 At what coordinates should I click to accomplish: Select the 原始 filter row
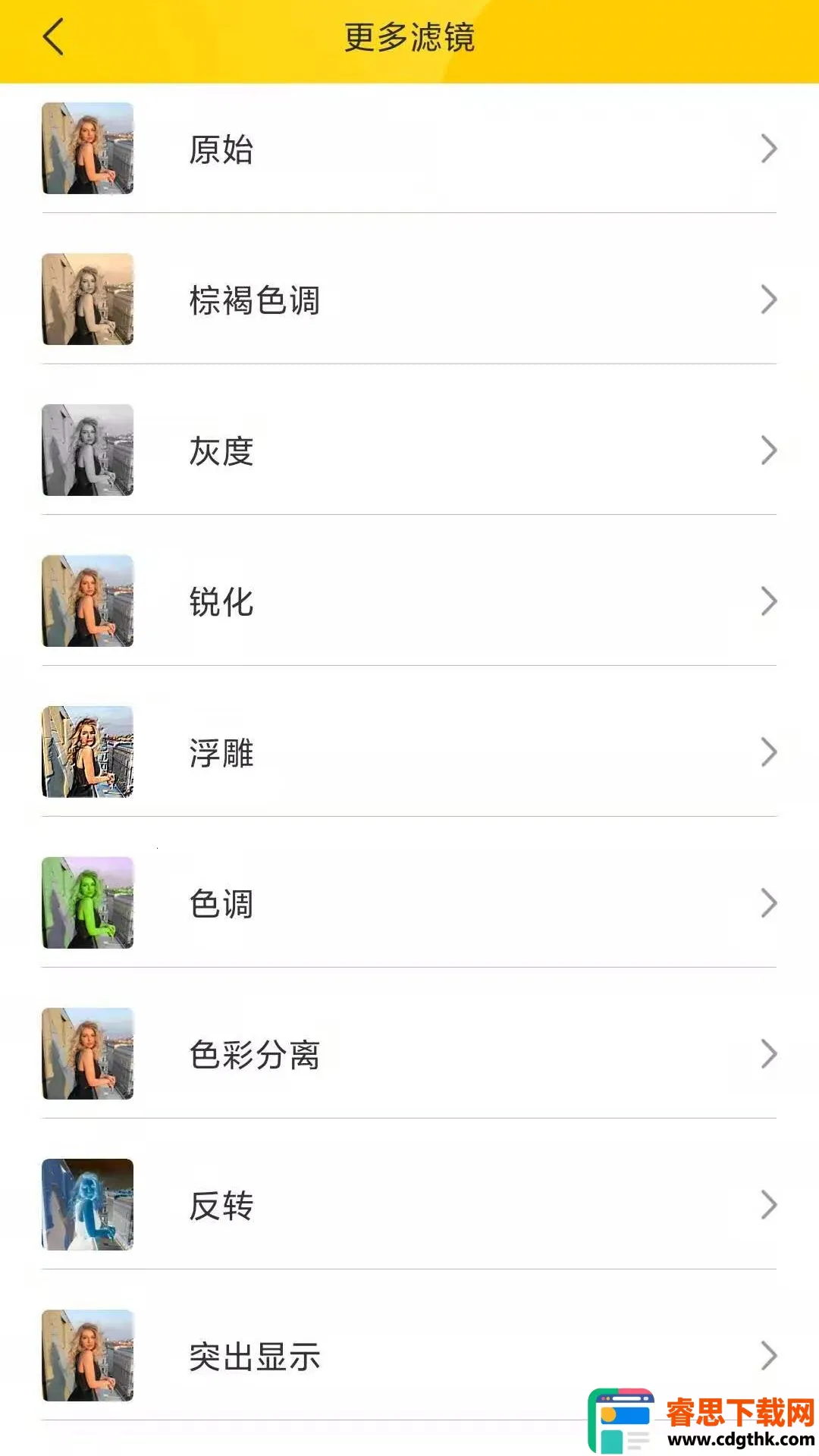pyautogui.click(x=409, y=149)
